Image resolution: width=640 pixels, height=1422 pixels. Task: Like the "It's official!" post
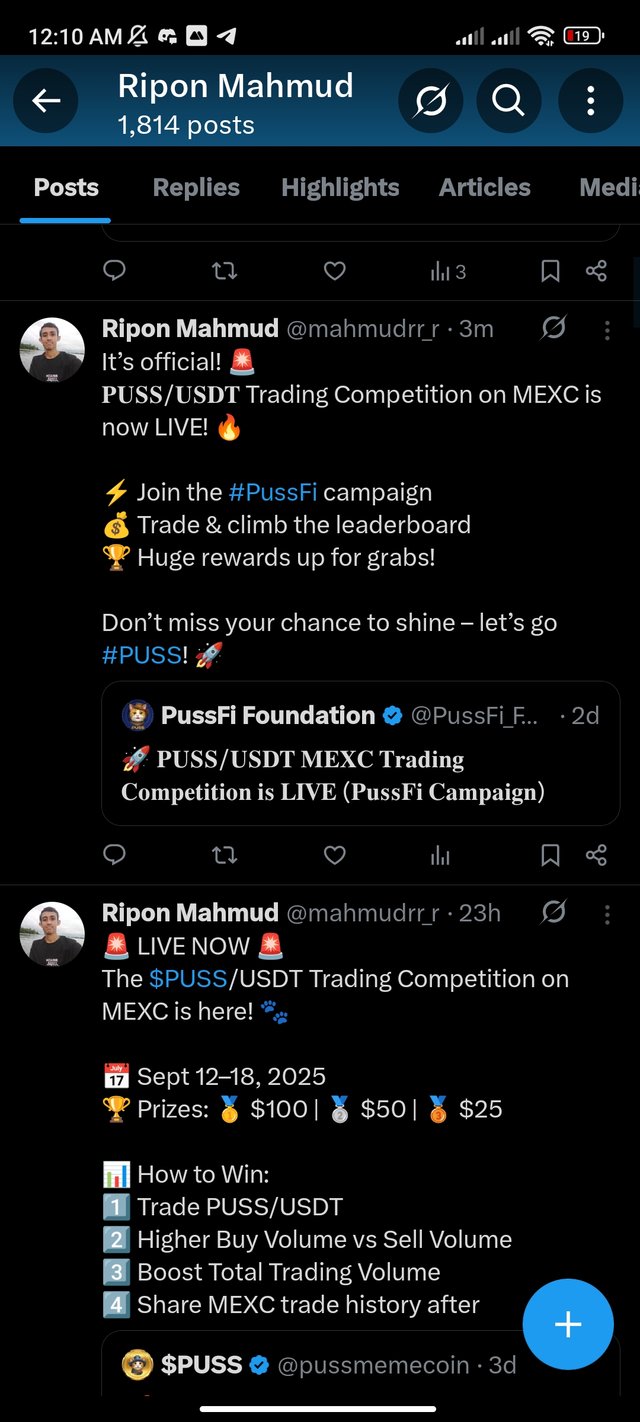pyautogui.click(x=335, y=855)
